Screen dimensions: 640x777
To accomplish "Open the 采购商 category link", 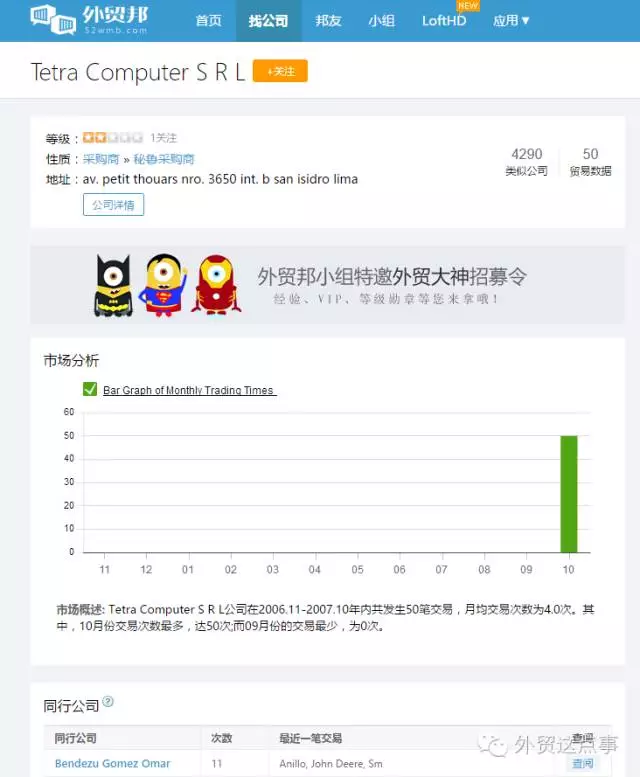I will tap(101, 159).
